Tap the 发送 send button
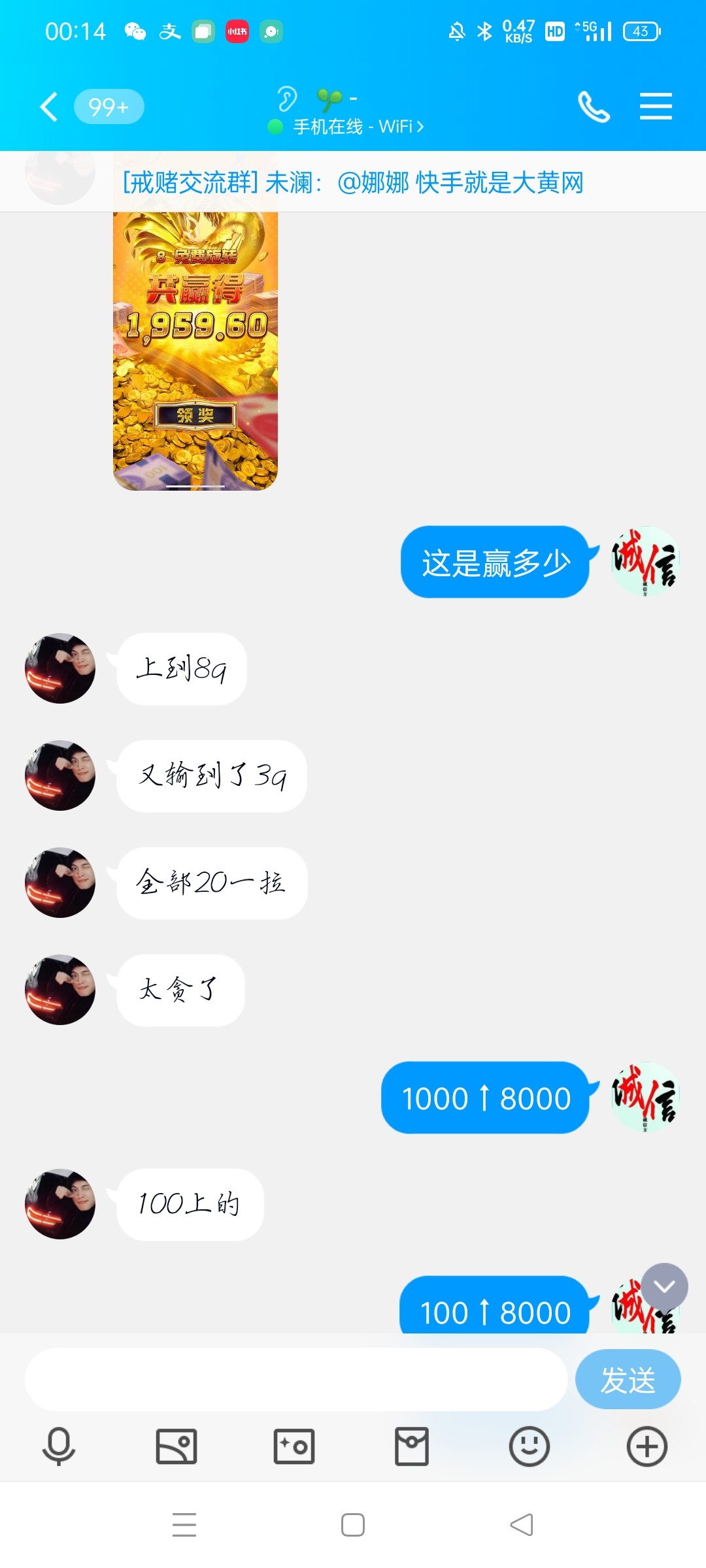This screenshot has height=1568, width=706. coord(628,1379)
